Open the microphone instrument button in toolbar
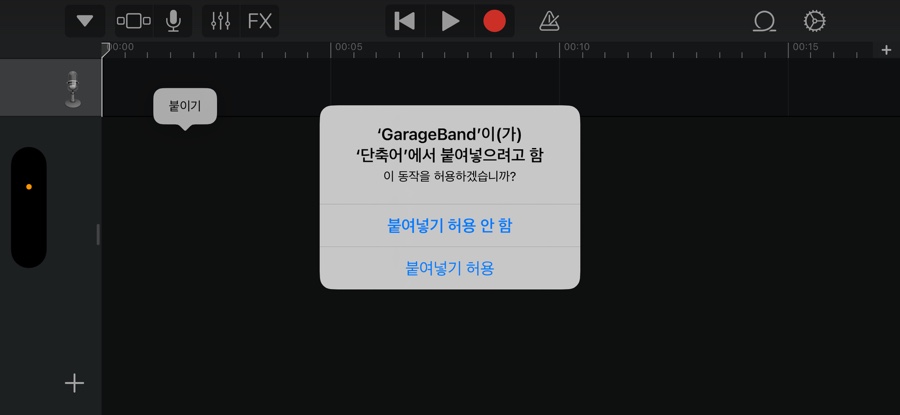Screen dimensions: 900x415 (174, 21)
